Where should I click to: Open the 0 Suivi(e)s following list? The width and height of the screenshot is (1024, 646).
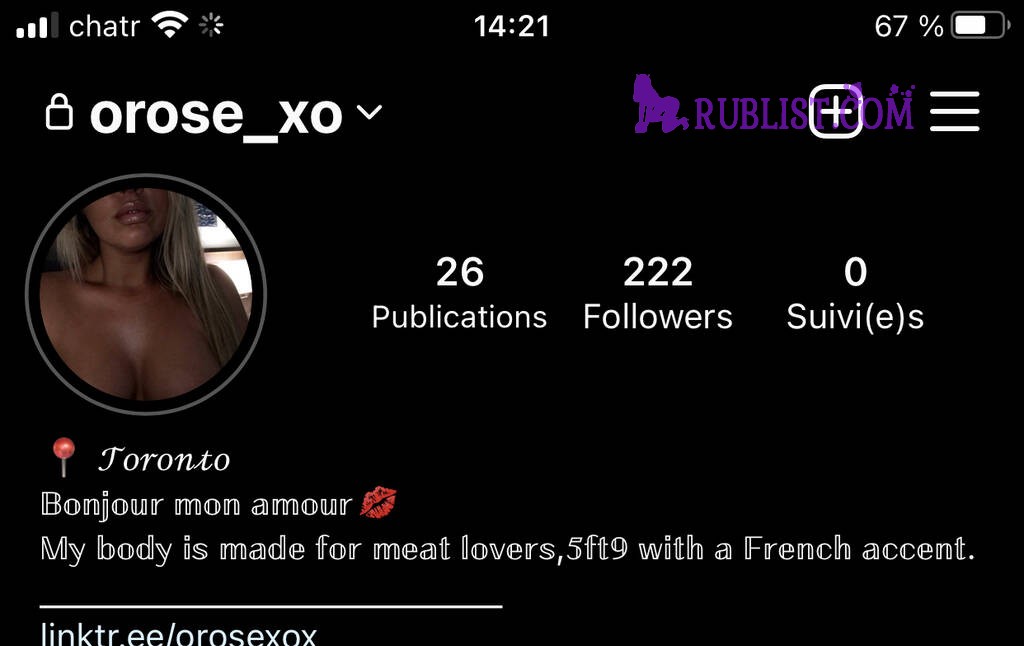click(854, 293)
